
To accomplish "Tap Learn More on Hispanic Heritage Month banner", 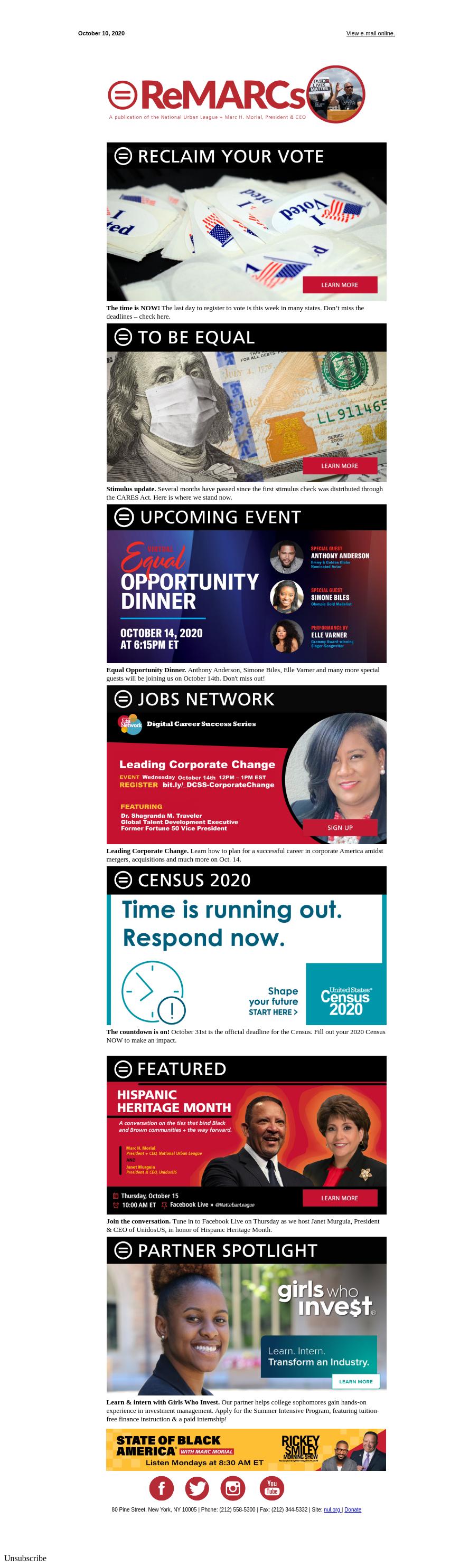I will pos(340,1198).
